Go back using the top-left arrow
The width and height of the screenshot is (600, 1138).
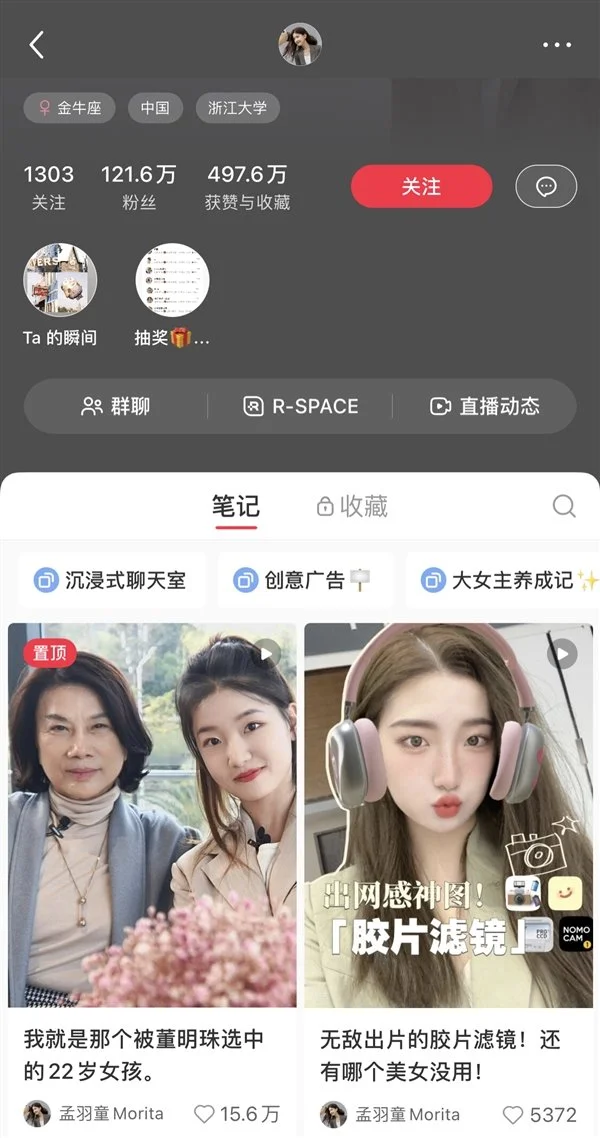[x=37, y=45]
